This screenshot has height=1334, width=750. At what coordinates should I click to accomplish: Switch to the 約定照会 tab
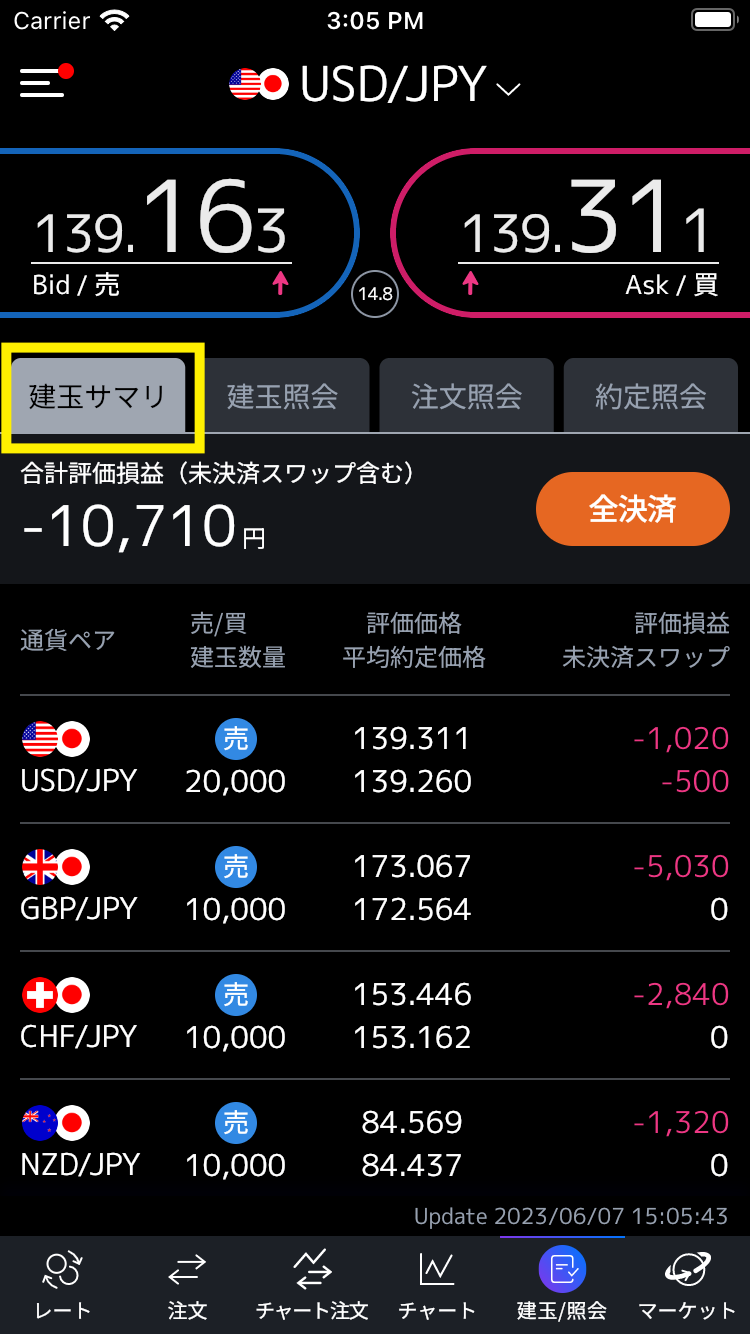coord(651,396)
